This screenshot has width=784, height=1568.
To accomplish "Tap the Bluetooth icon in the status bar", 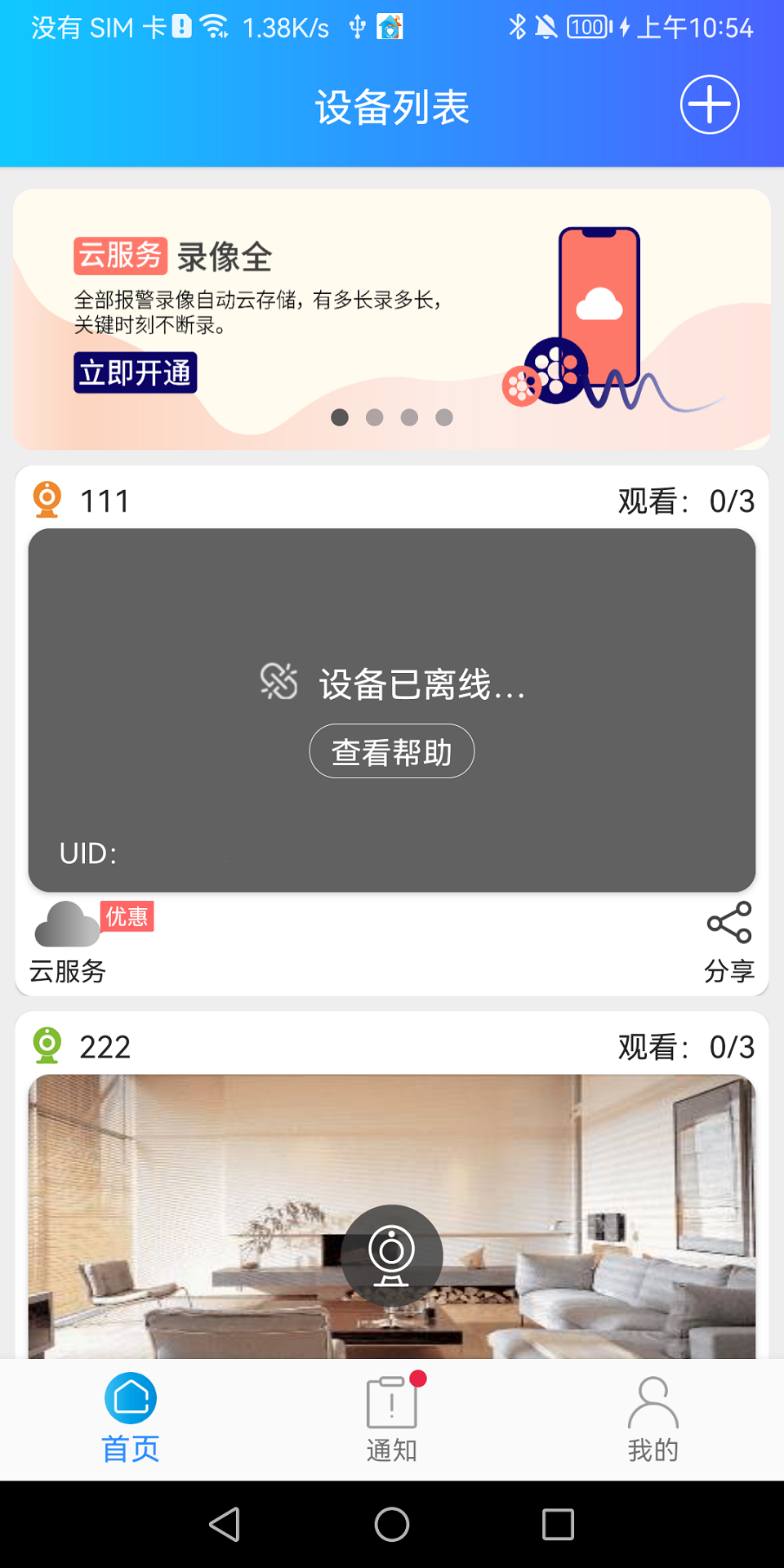I will point(516,27).
